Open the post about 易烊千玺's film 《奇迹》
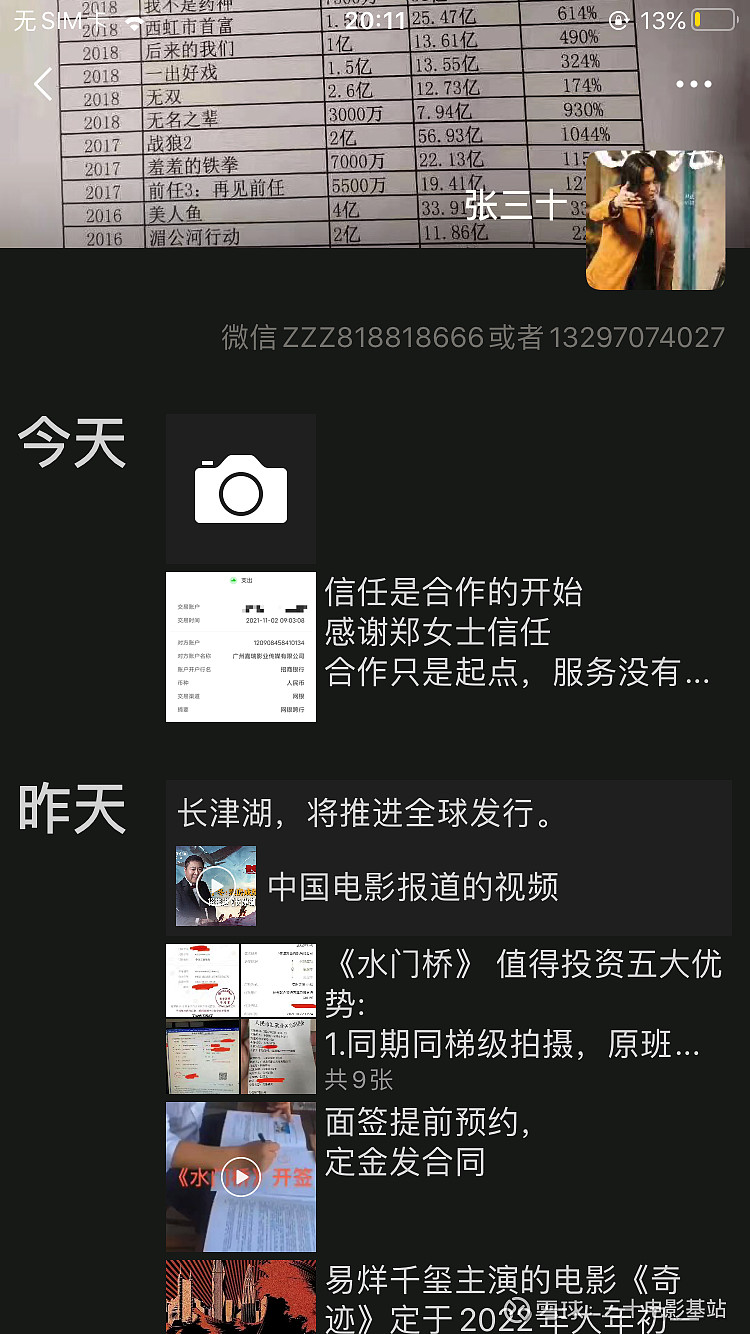Screen dimensions: 750x1334 point(450,1296)
